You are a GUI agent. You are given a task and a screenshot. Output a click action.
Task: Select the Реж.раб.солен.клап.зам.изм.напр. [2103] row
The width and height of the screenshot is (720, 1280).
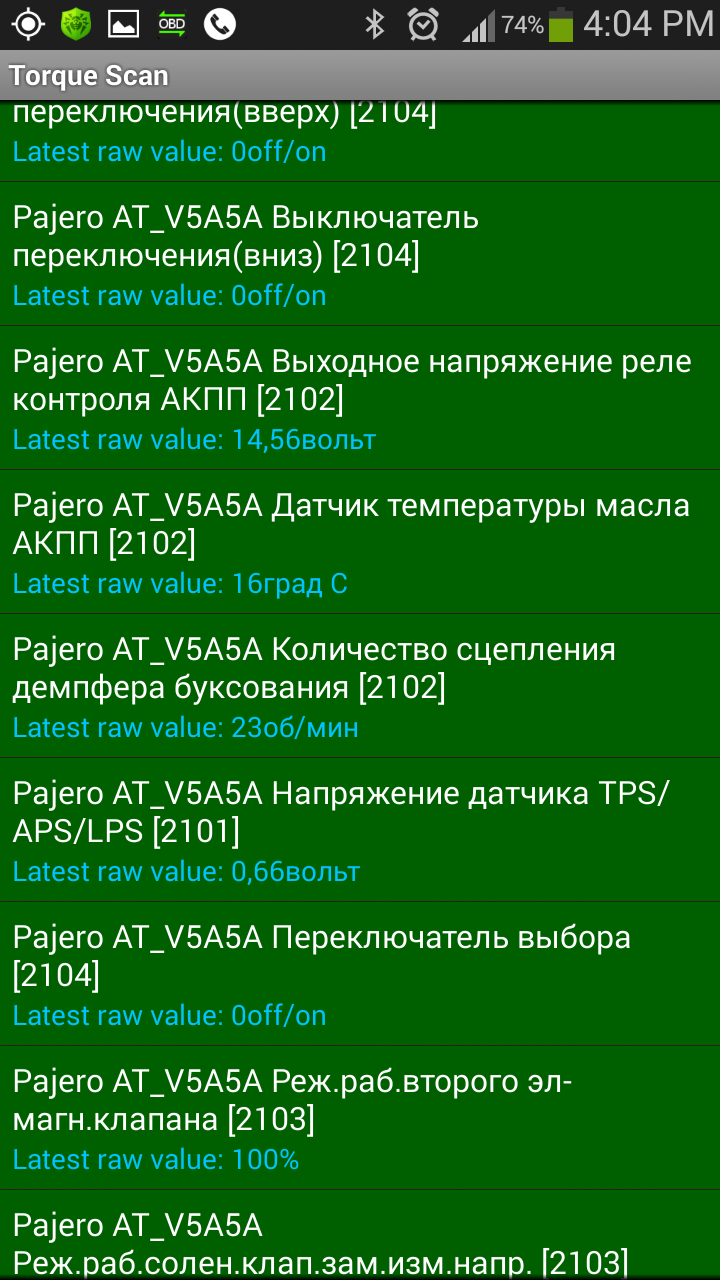click(360, 1240)
